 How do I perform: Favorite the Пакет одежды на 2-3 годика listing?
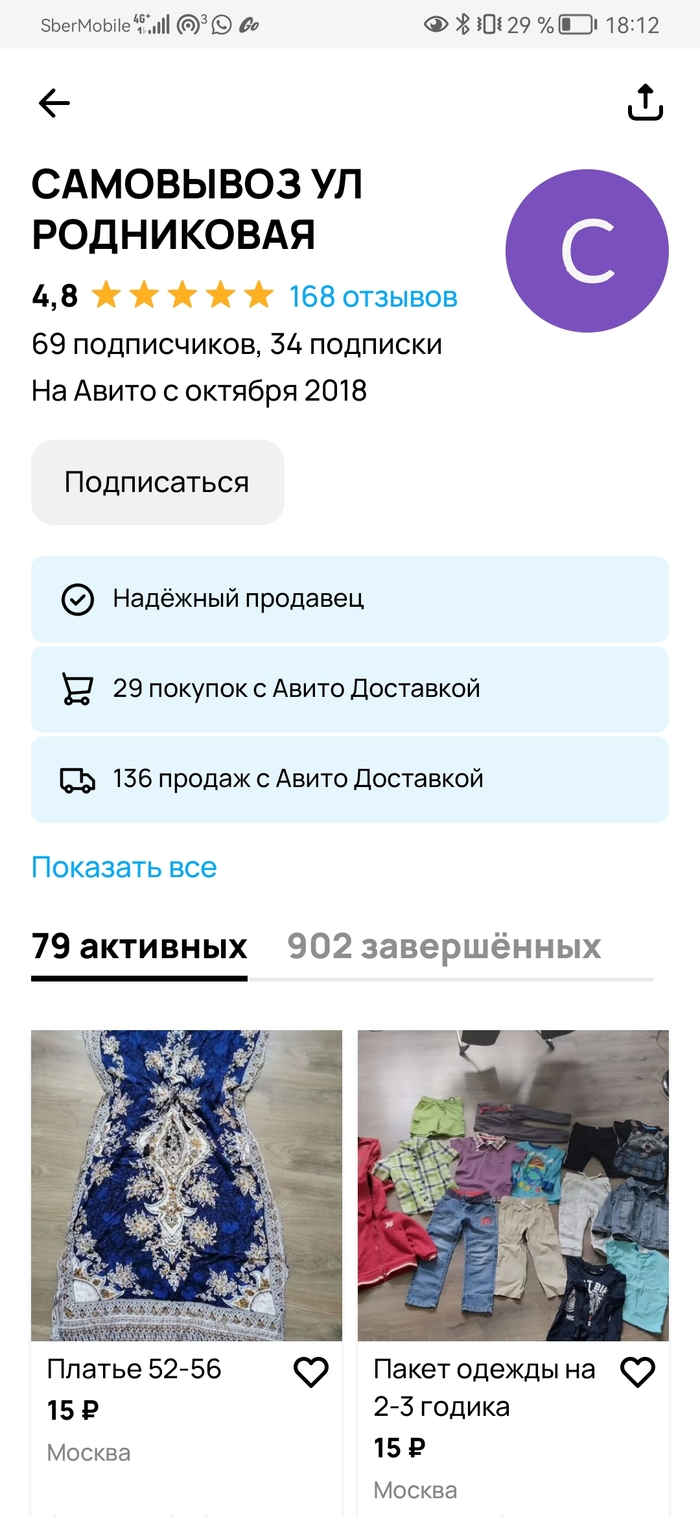(638, 1372)
